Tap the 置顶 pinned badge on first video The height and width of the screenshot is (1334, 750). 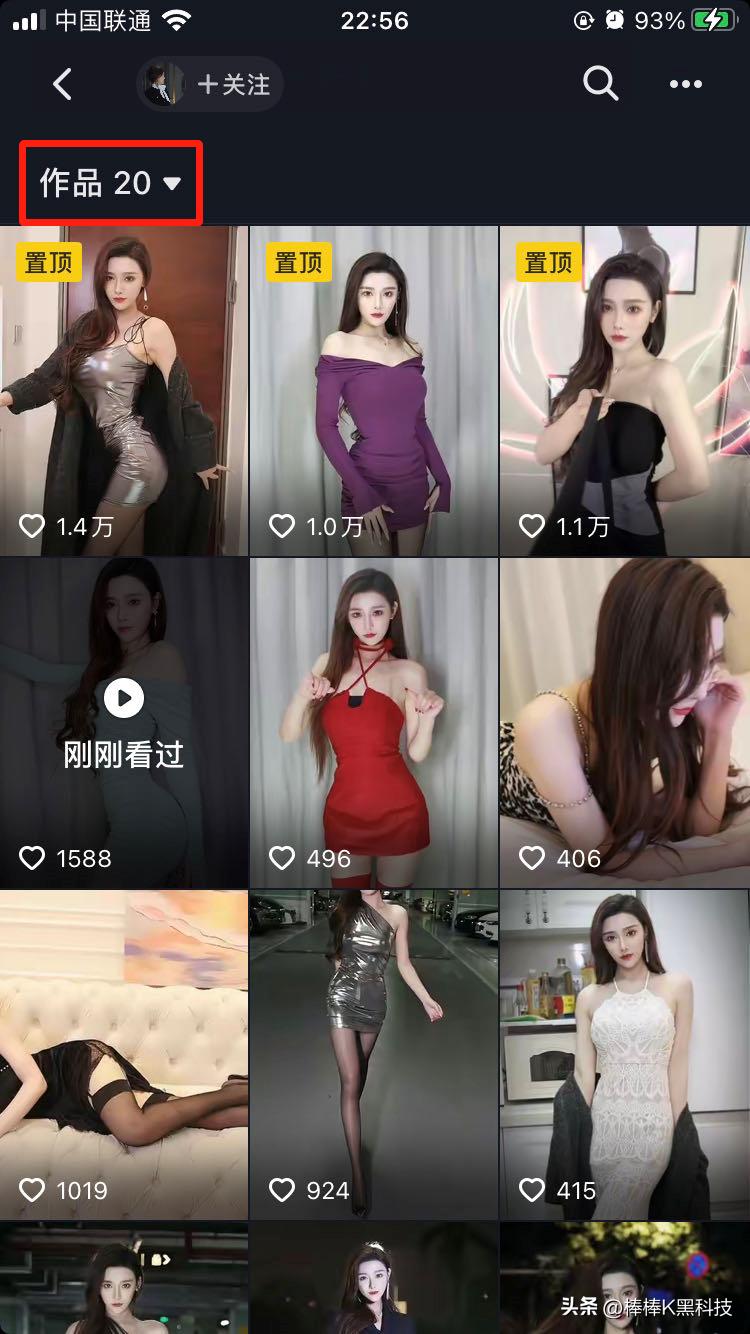tap(47, 262)
